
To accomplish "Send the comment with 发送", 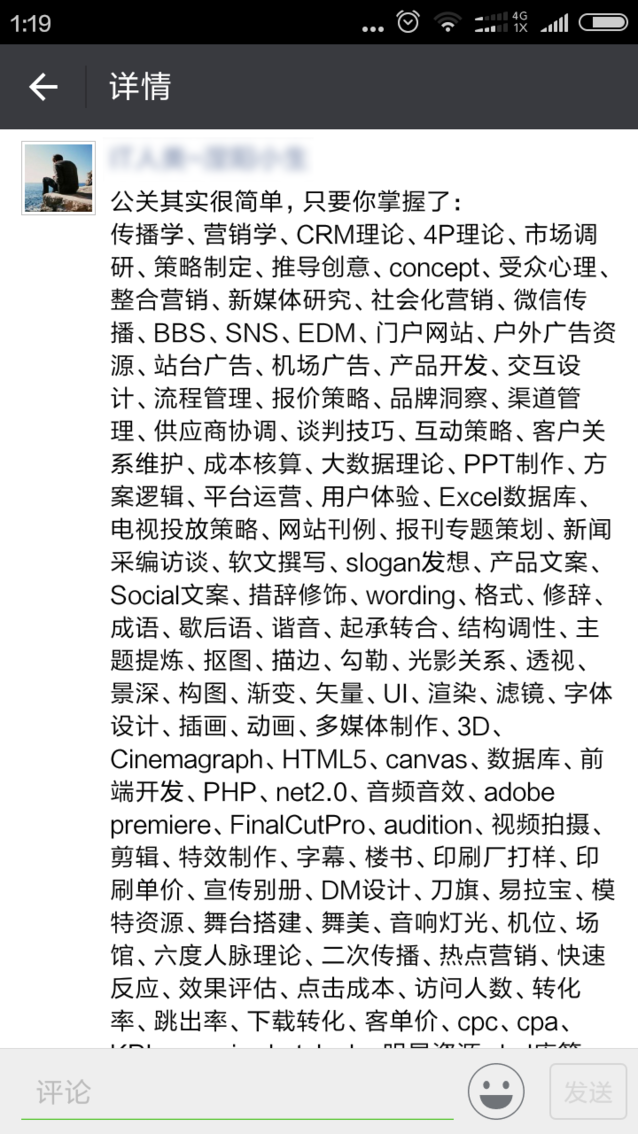I will [x=588, y=1092].
